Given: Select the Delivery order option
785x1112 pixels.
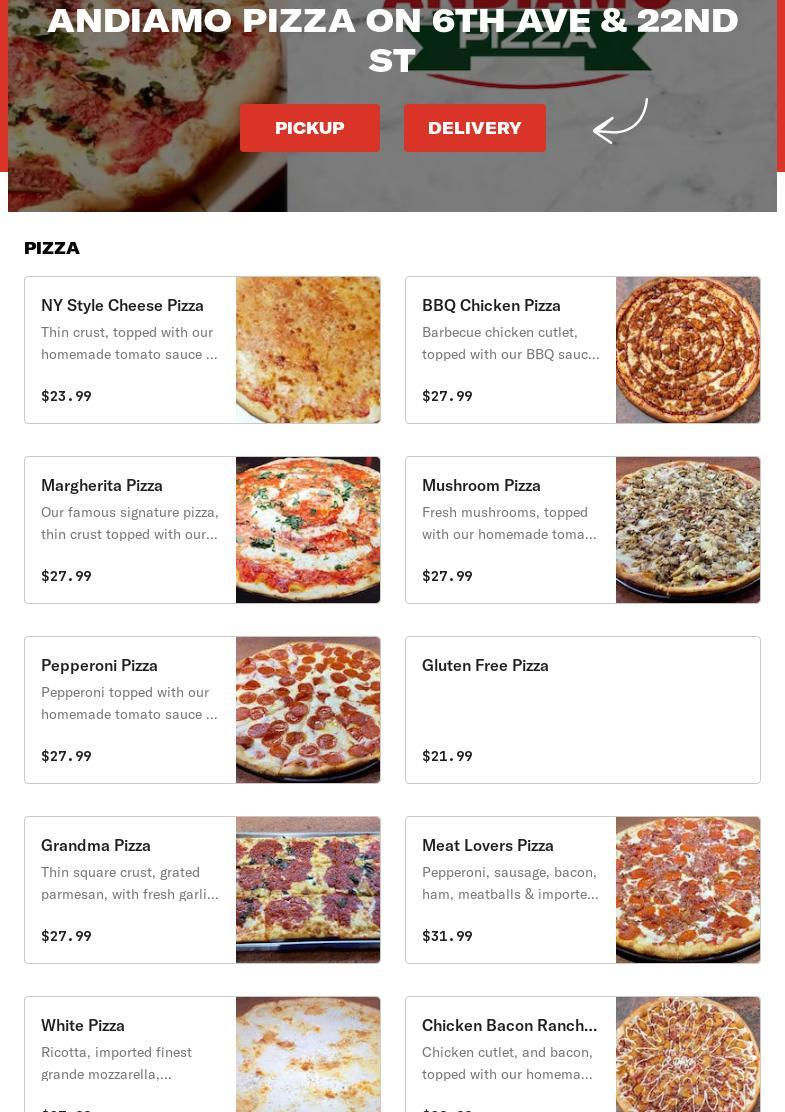Looking at the screenshot, I should [x=475, y=128].
